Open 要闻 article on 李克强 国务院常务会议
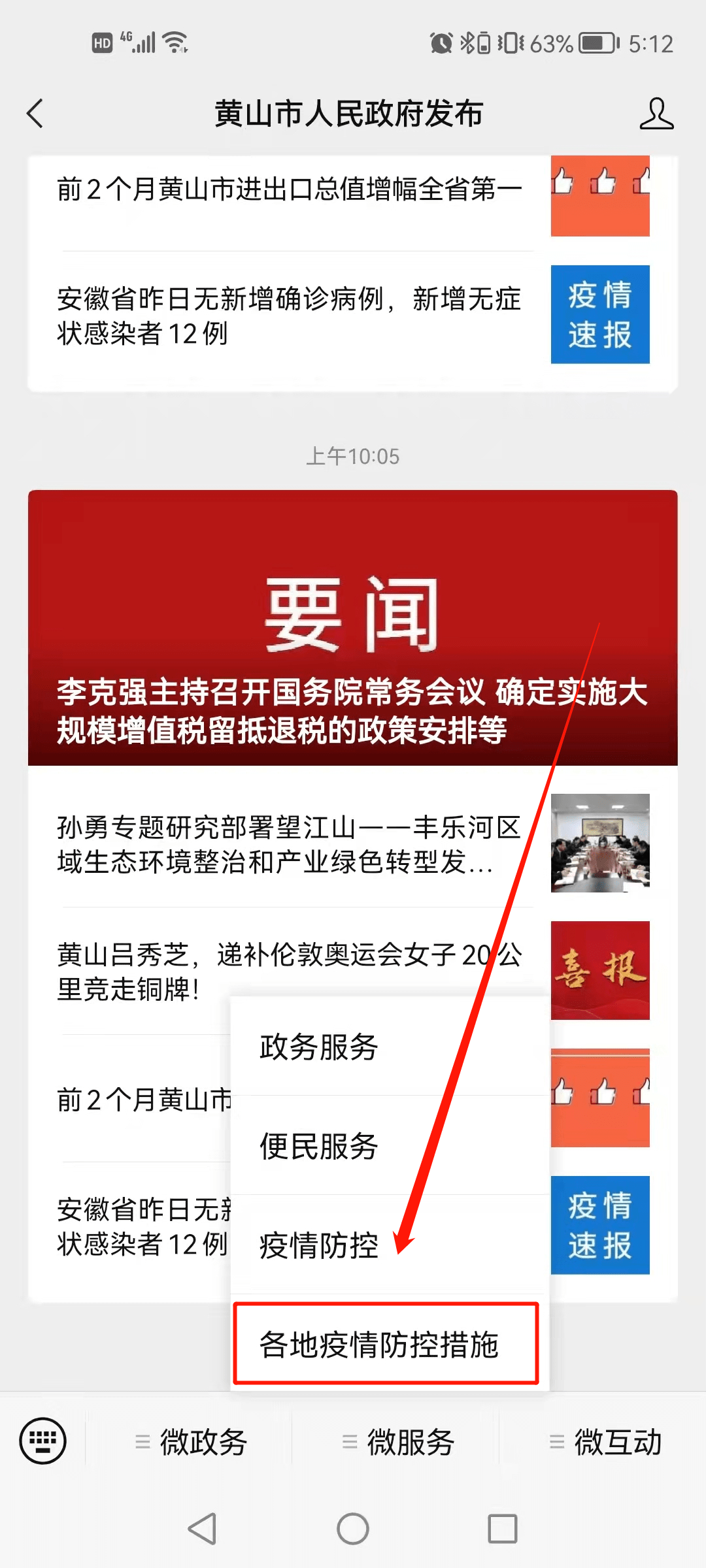 352,627
